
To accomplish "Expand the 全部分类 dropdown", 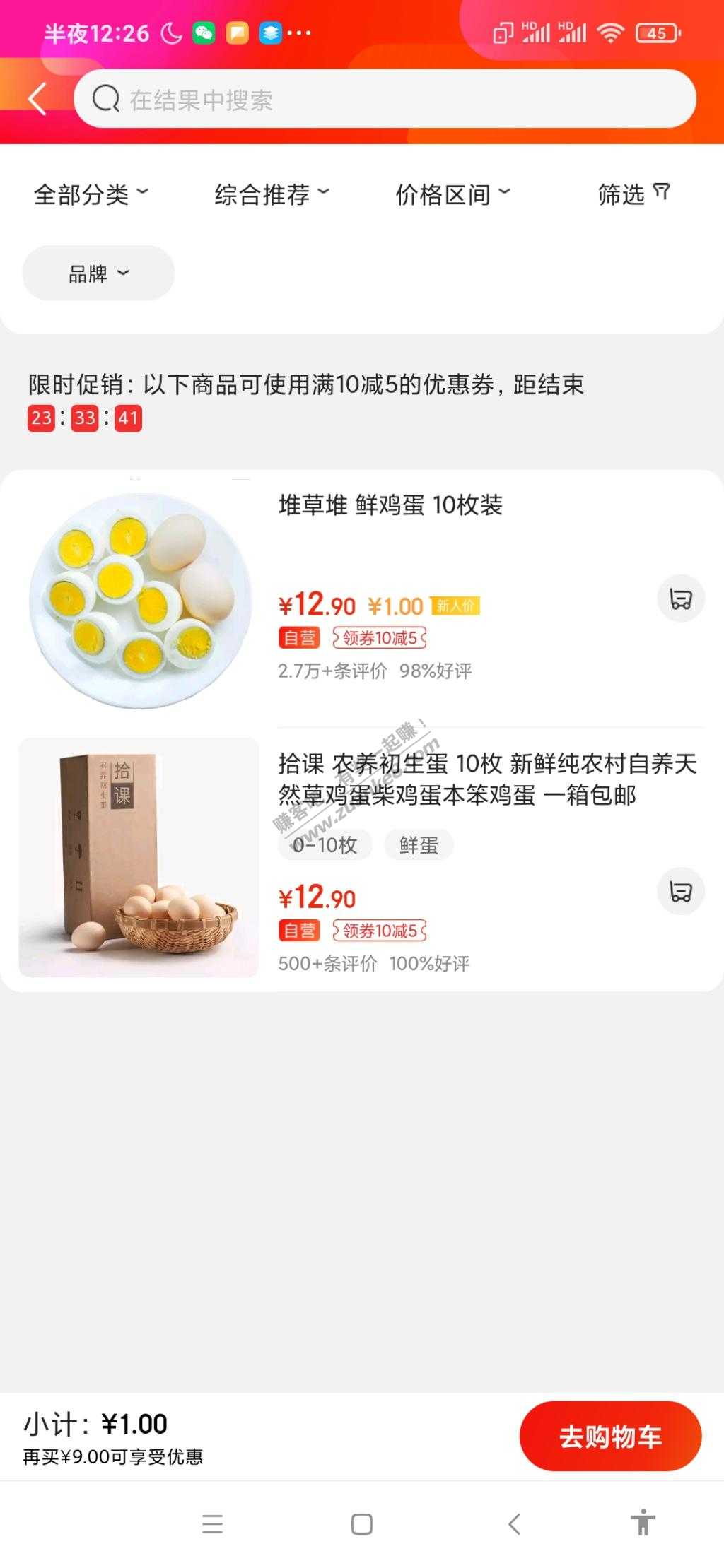I will tap(91, 194).
